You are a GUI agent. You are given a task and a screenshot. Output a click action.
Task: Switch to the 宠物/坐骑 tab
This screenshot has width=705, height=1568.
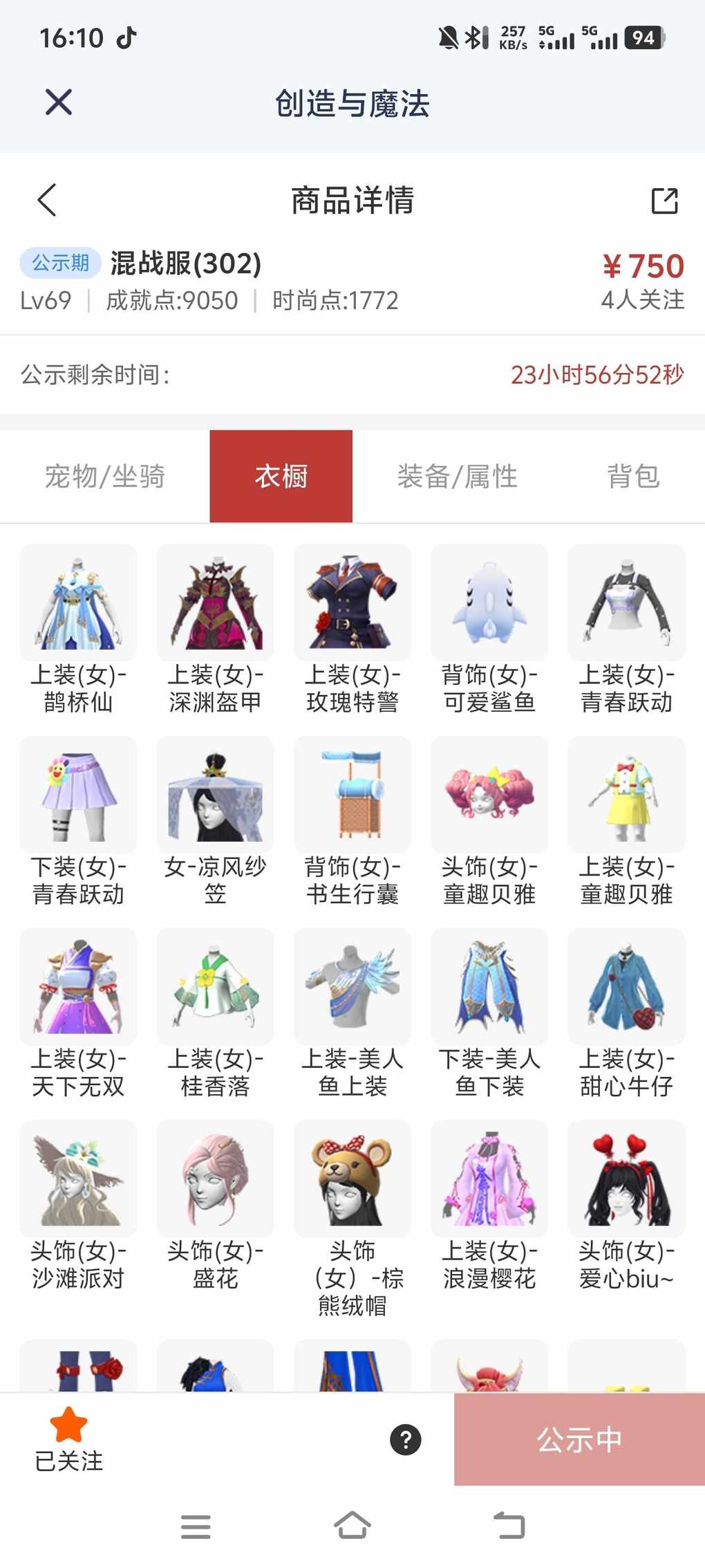pos(104,477)
